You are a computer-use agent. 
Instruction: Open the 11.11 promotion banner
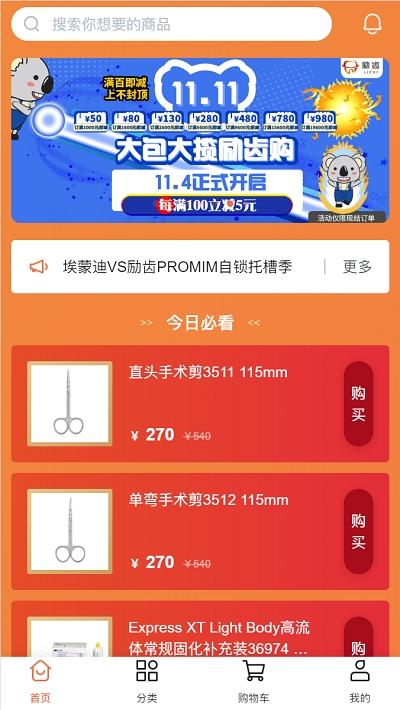(x=200, y=140)
